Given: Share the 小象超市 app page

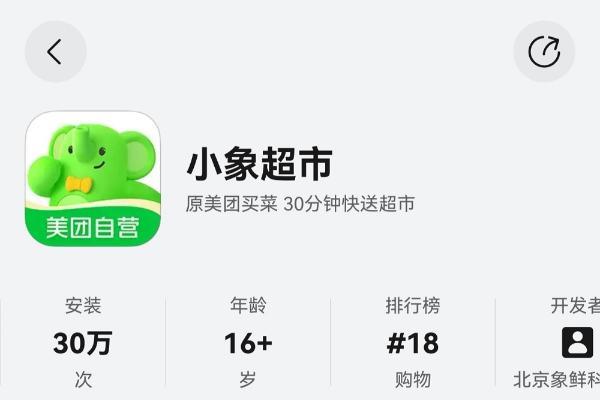Looking at the screenshot, I should (x=544, y=52).
